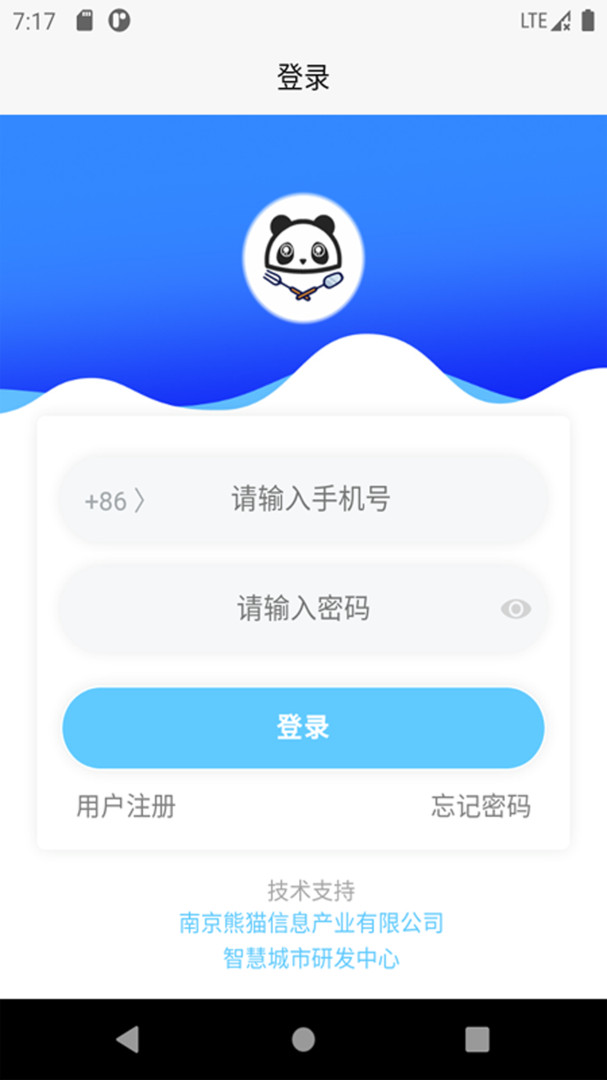The width and height of the screenshot is (607, 1080).
Task: Open 忘记密码 forgot password
Action: 480,806
